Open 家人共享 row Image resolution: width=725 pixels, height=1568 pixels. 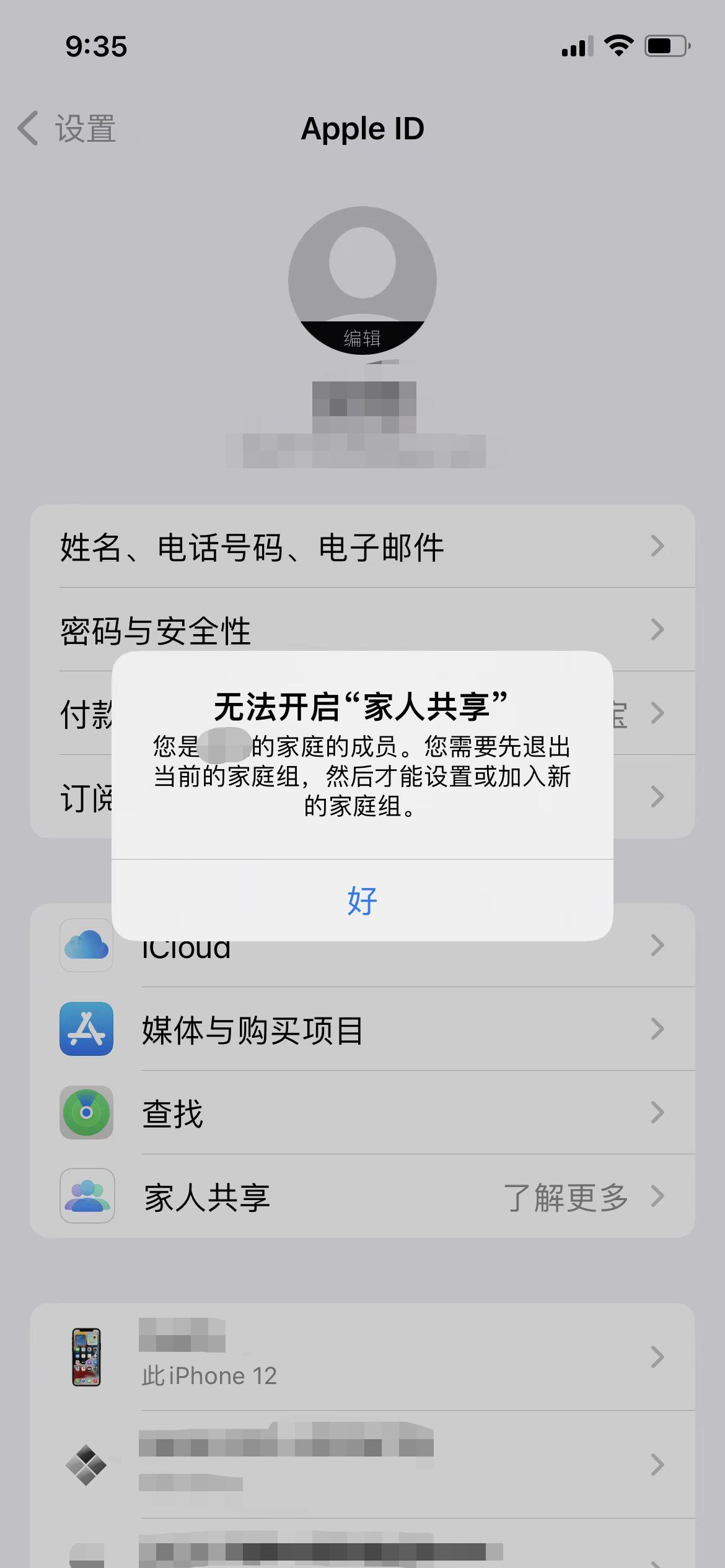362,1196
